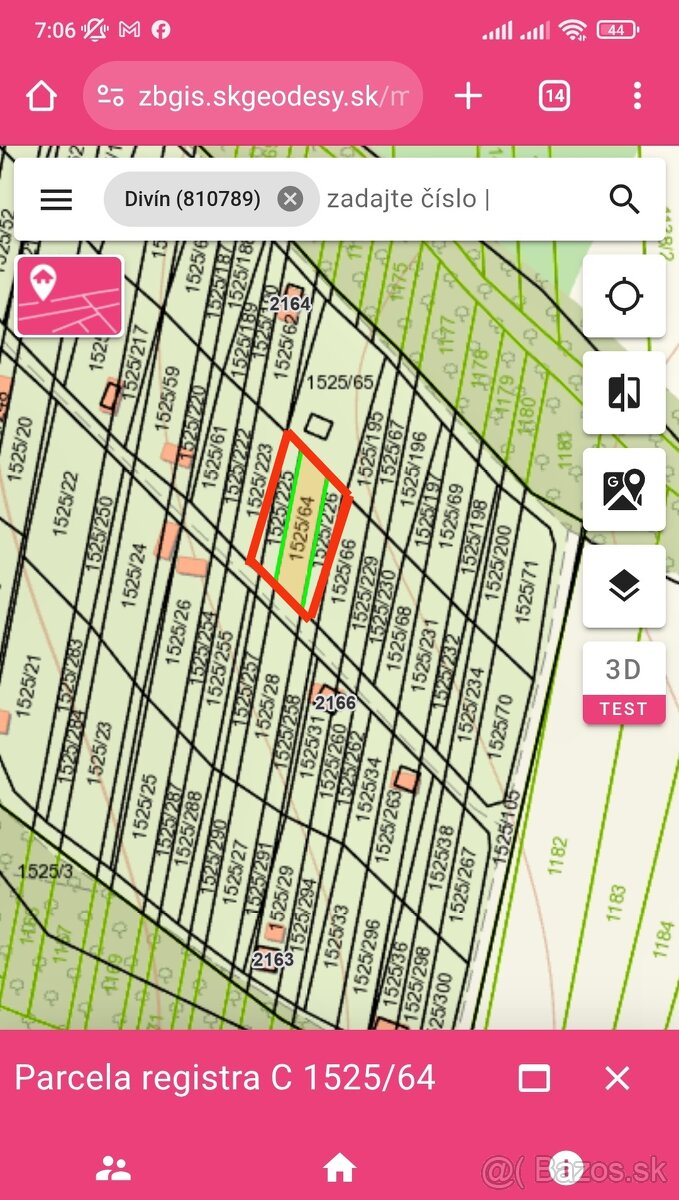This screenshot has width=679, height=1200.
Task: Open the info tab in parcel panel
Action: click(566, 1167)
